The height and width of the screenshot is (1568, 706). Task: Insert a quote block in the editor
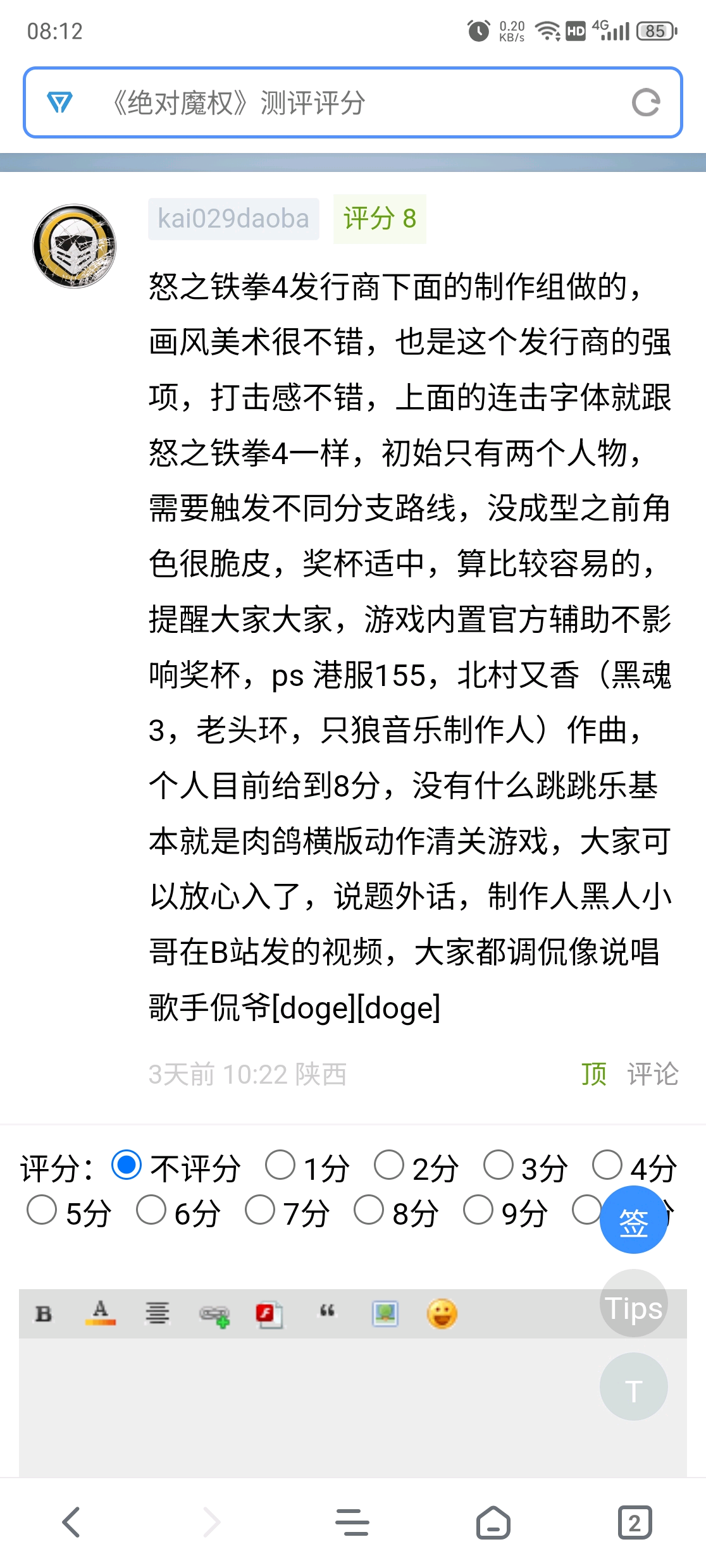[x=327, y=1313]
